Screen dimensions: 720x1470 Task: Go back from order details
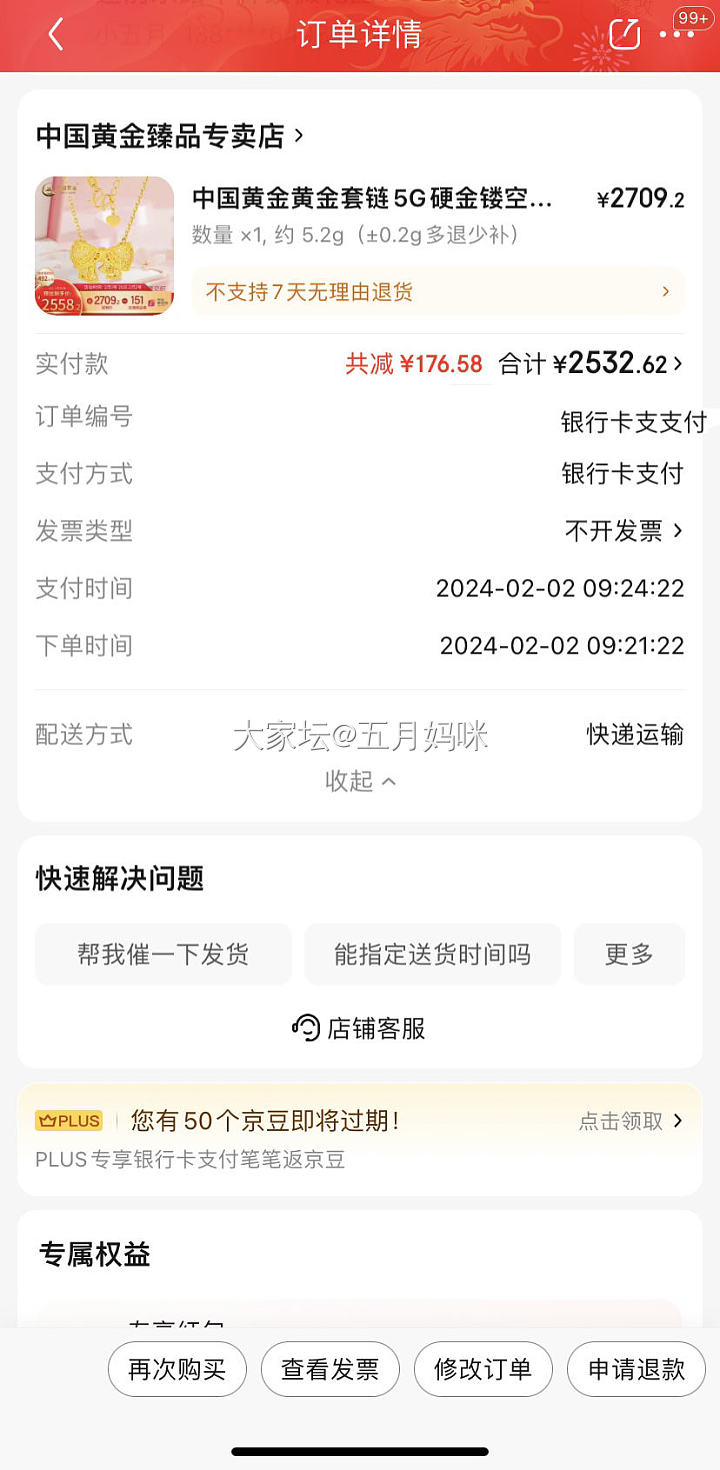coord(56,35)
